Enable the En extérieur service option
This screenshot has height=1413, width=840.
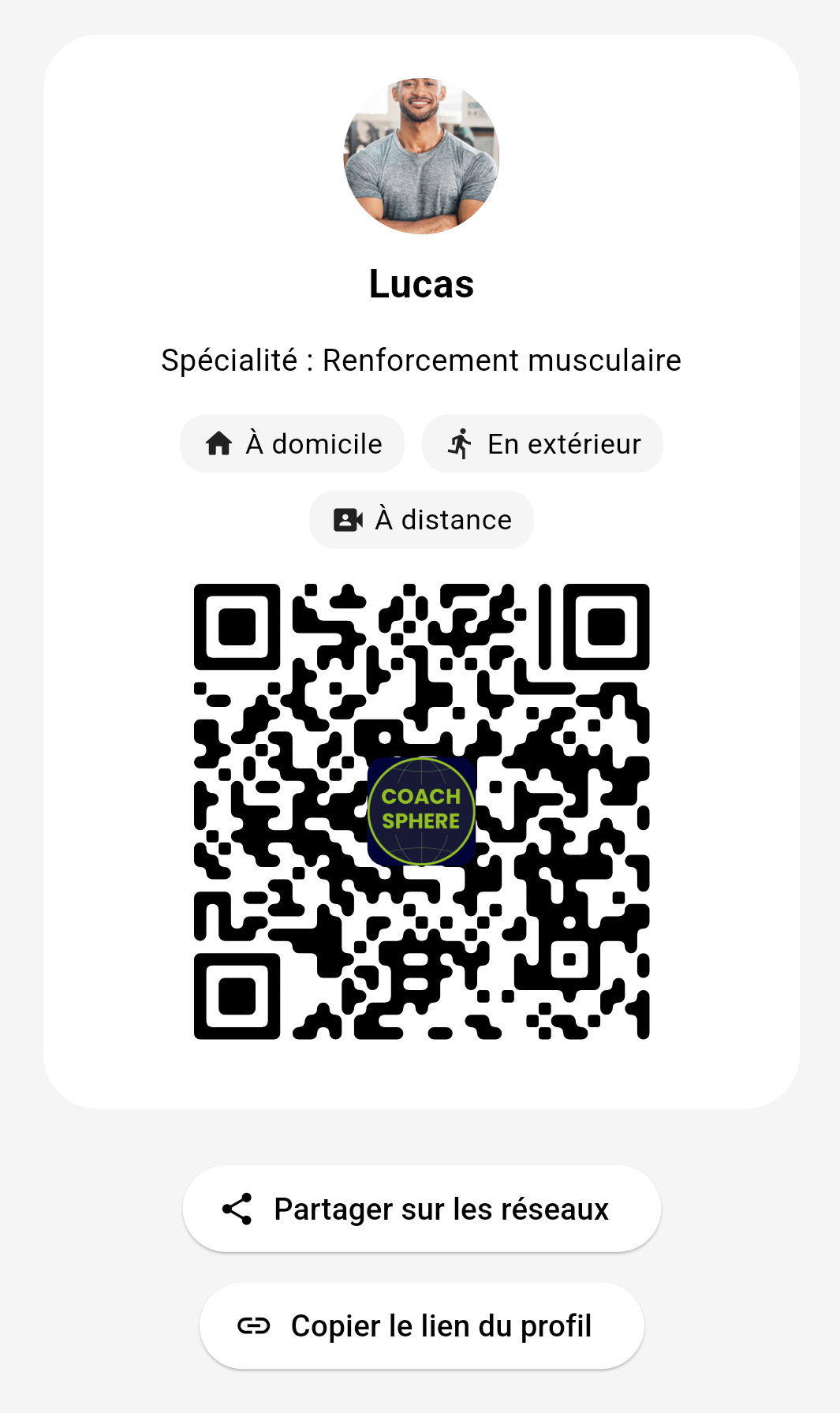click(542, 443)
